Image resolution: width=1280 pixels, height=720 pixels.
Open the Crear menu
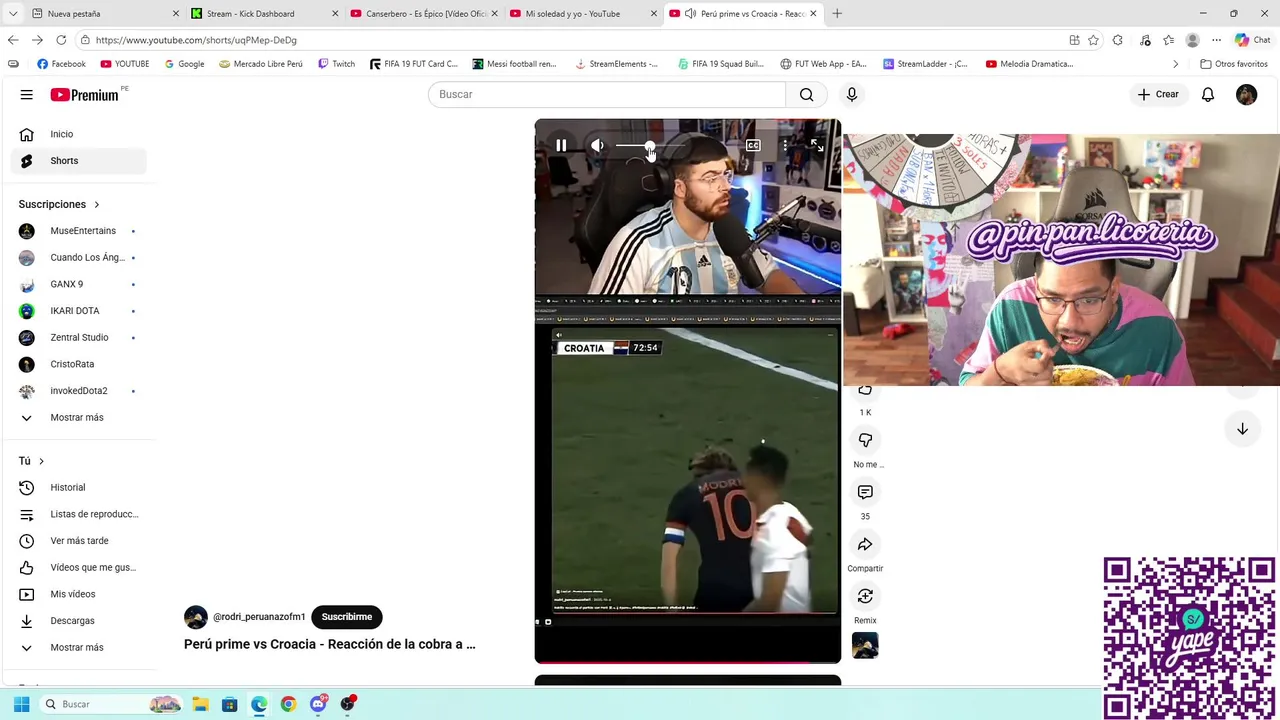pos(1158,95)
